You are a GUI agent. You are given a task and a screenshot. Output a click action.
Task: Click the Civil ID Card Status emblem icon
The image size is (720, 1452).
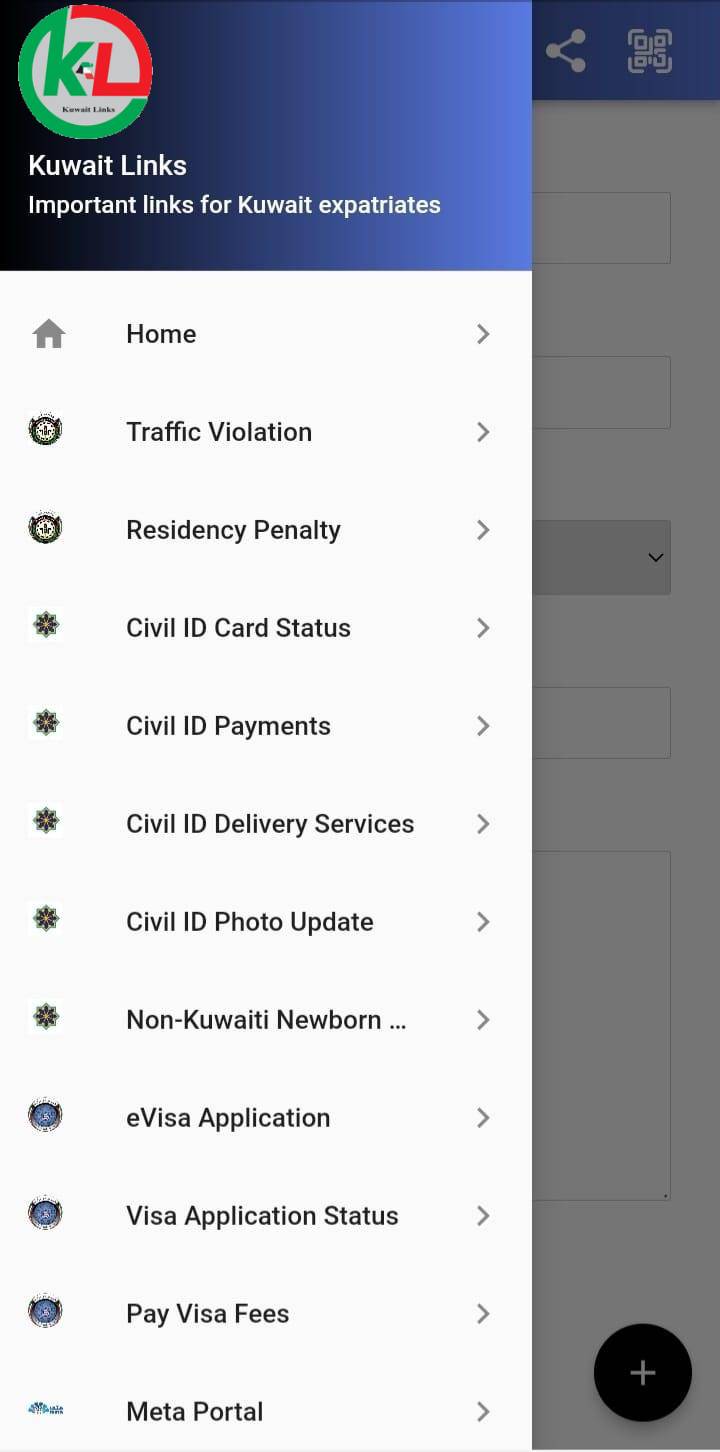coord(45,625)
